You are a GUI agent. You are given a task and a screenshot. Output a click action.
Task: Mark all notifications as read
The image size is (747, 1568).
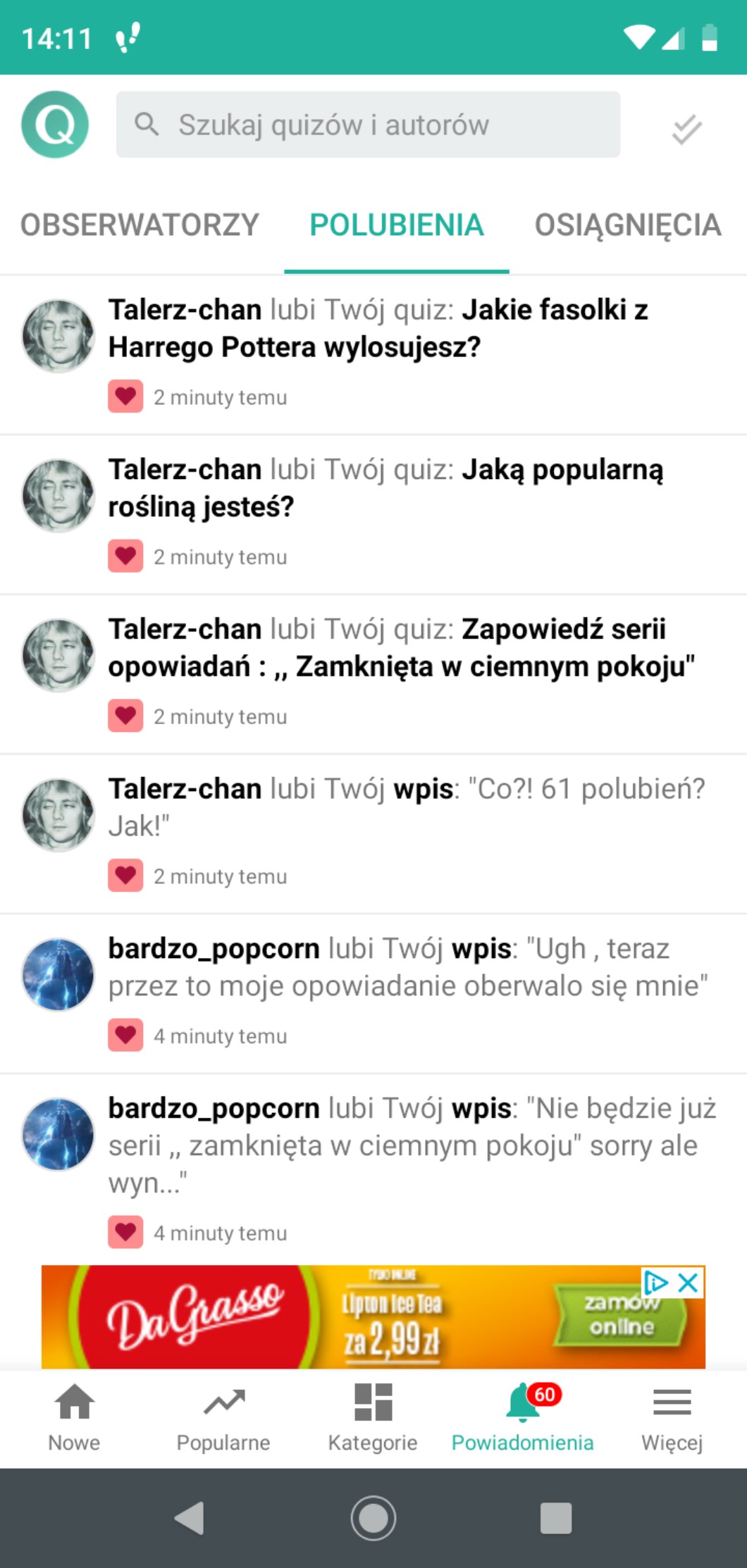click(686, 127)
